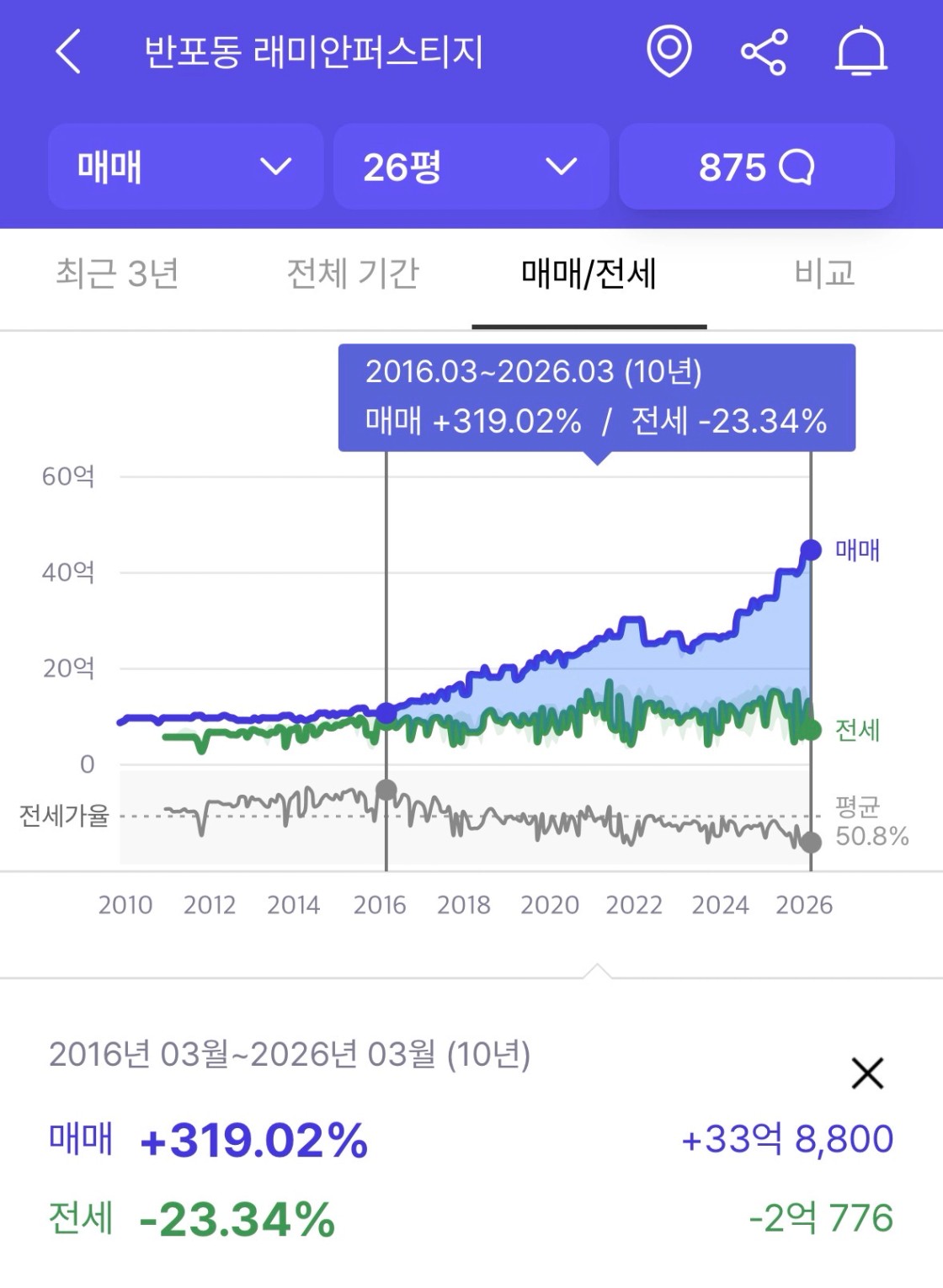Open the notifications bell
The image size is (943, 1288).
pyautogui.click(x=860, y=52)
